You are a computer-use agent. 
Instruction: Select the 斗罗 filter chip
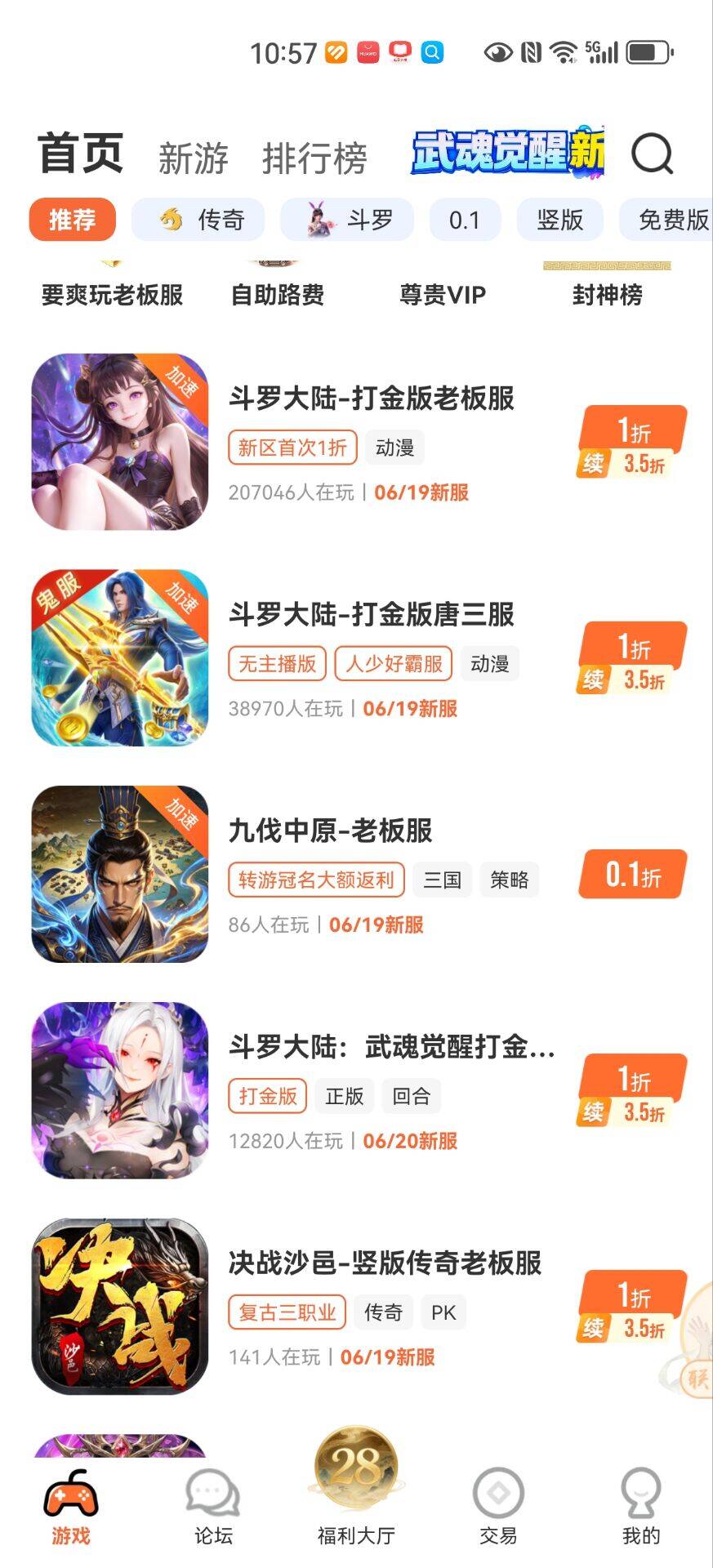[347, 220]
